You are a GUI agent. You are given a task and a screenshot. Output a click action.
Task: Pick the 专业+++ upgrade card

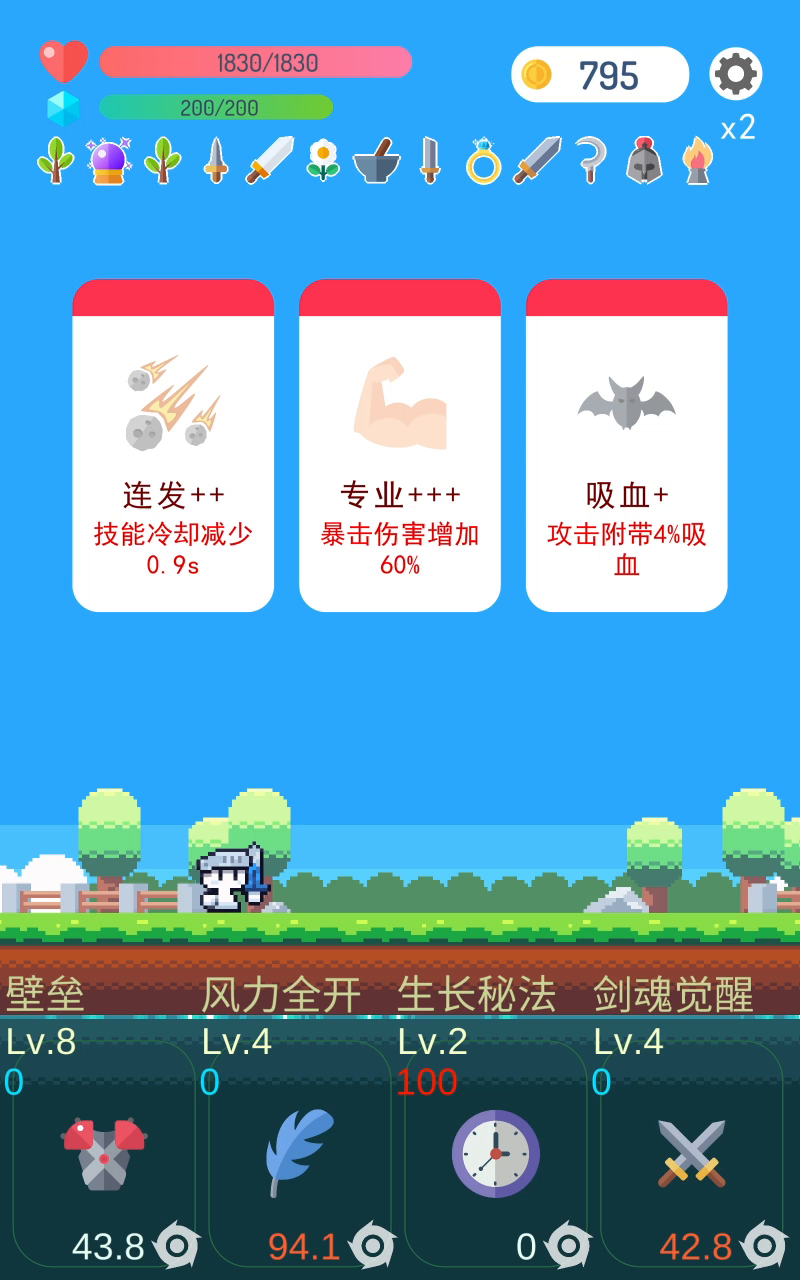pos(400,446)
